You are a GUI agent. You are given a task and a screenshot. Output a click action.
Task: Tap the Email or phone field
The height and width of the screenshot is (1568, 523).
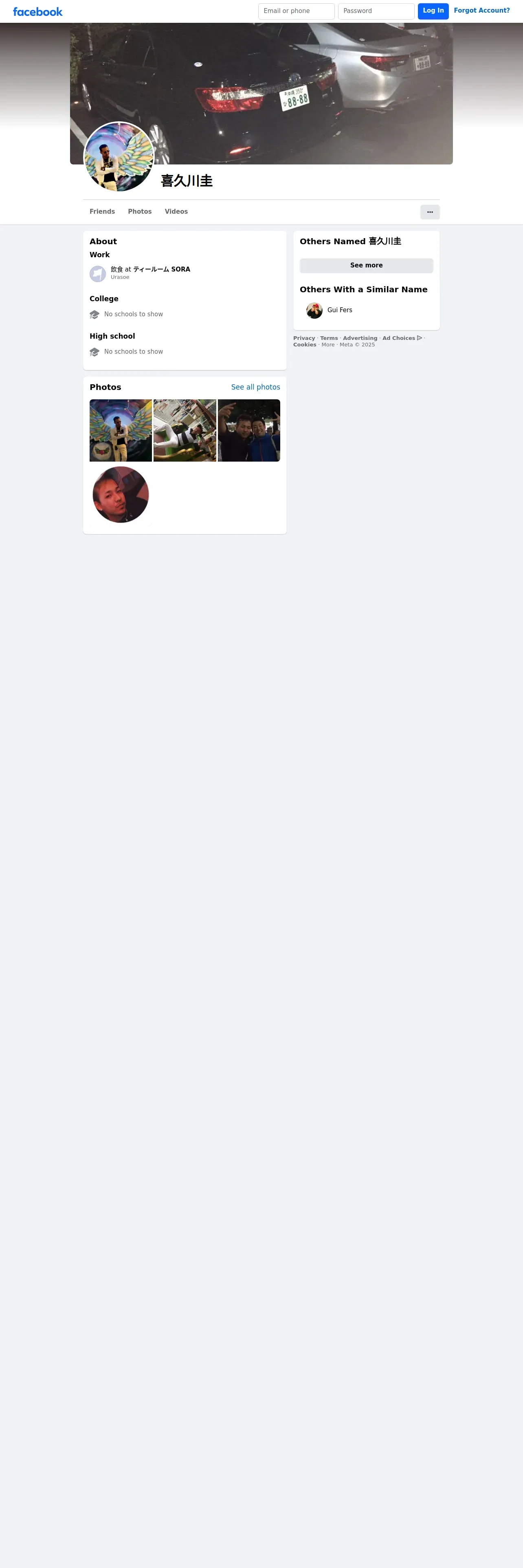click(x=296, y=11)
